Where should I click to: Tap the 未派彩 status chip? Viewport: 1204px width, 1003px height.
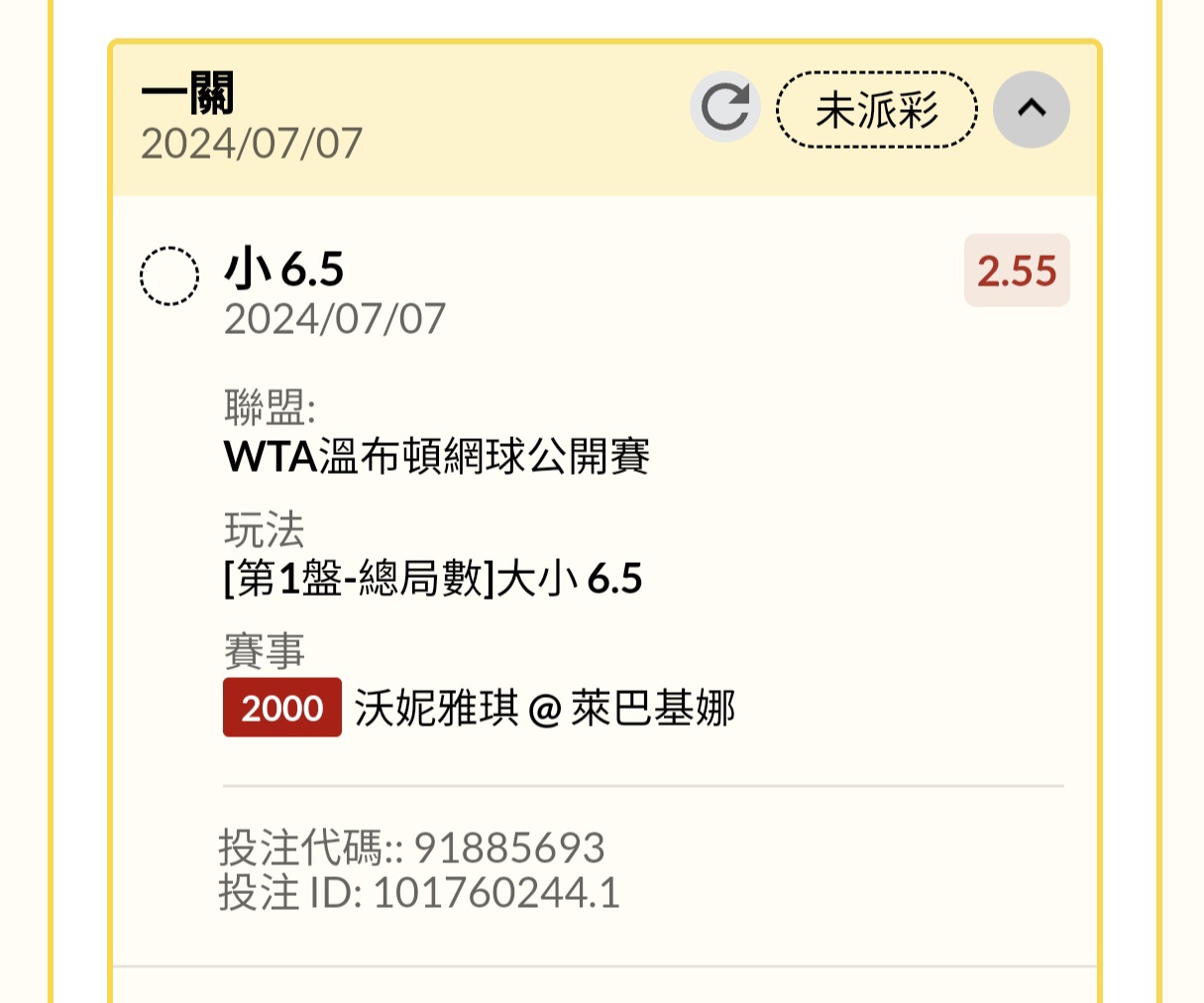pos(877,110)
